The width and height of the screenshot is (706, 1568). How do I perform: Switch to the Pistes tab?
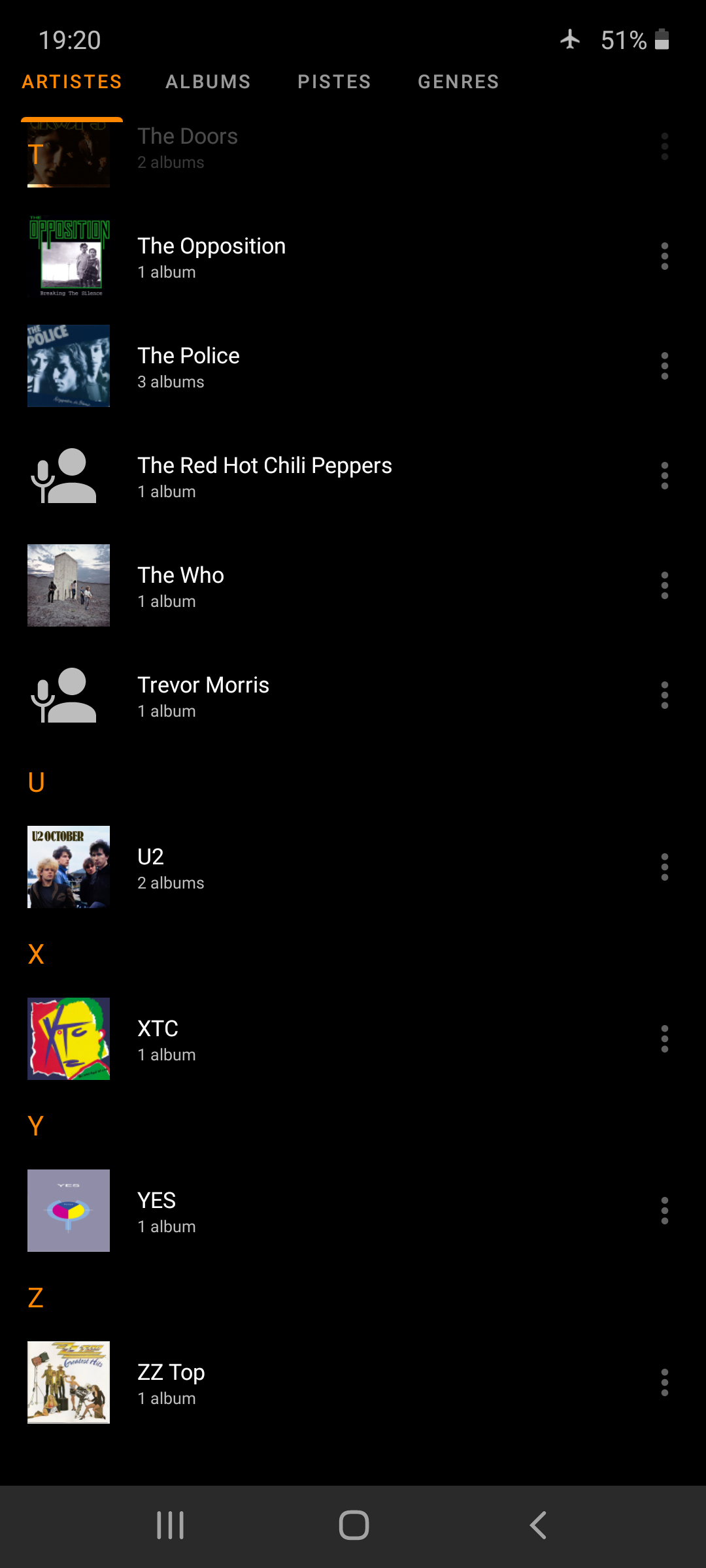[x=334, y=82]
